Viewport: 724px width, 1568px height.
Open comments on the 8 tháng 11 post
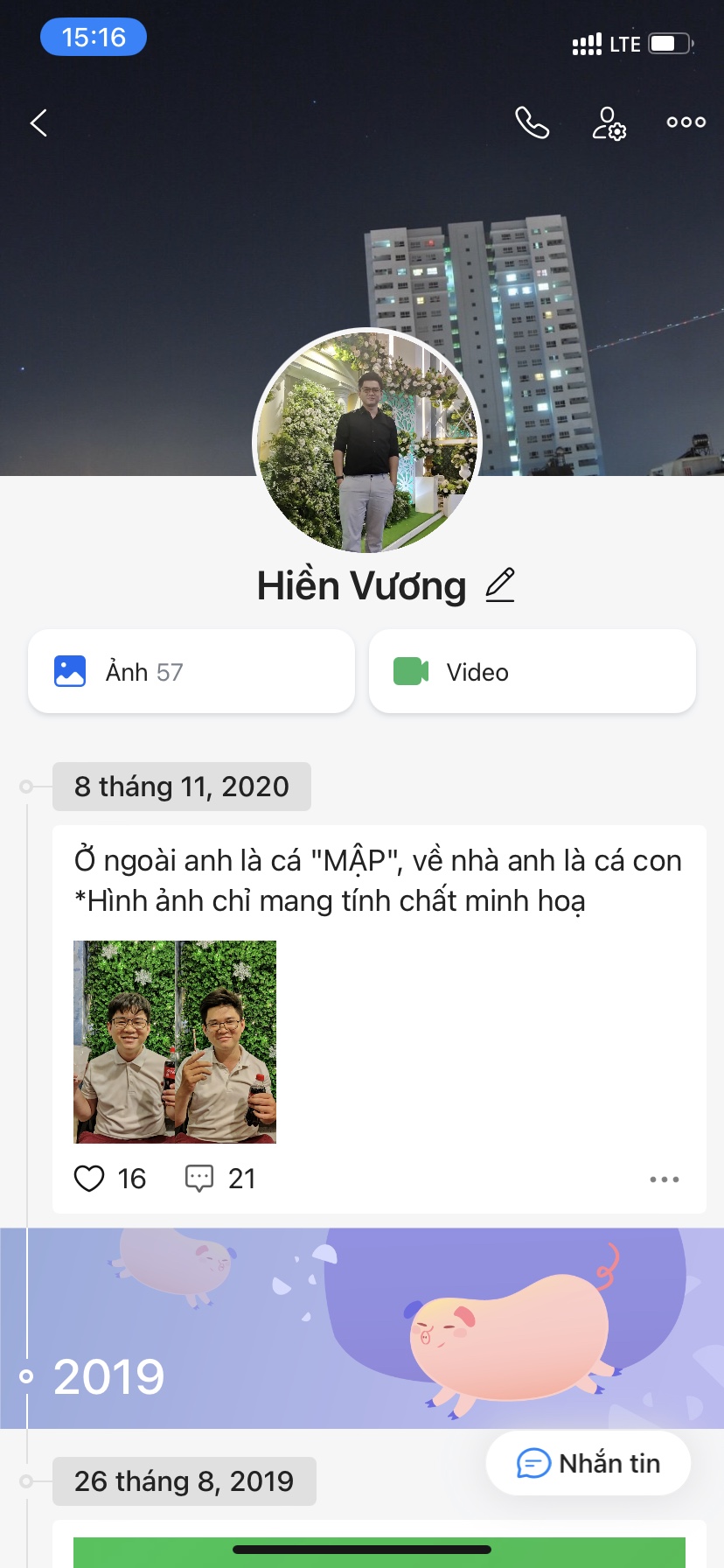(x=199, y=1179)
